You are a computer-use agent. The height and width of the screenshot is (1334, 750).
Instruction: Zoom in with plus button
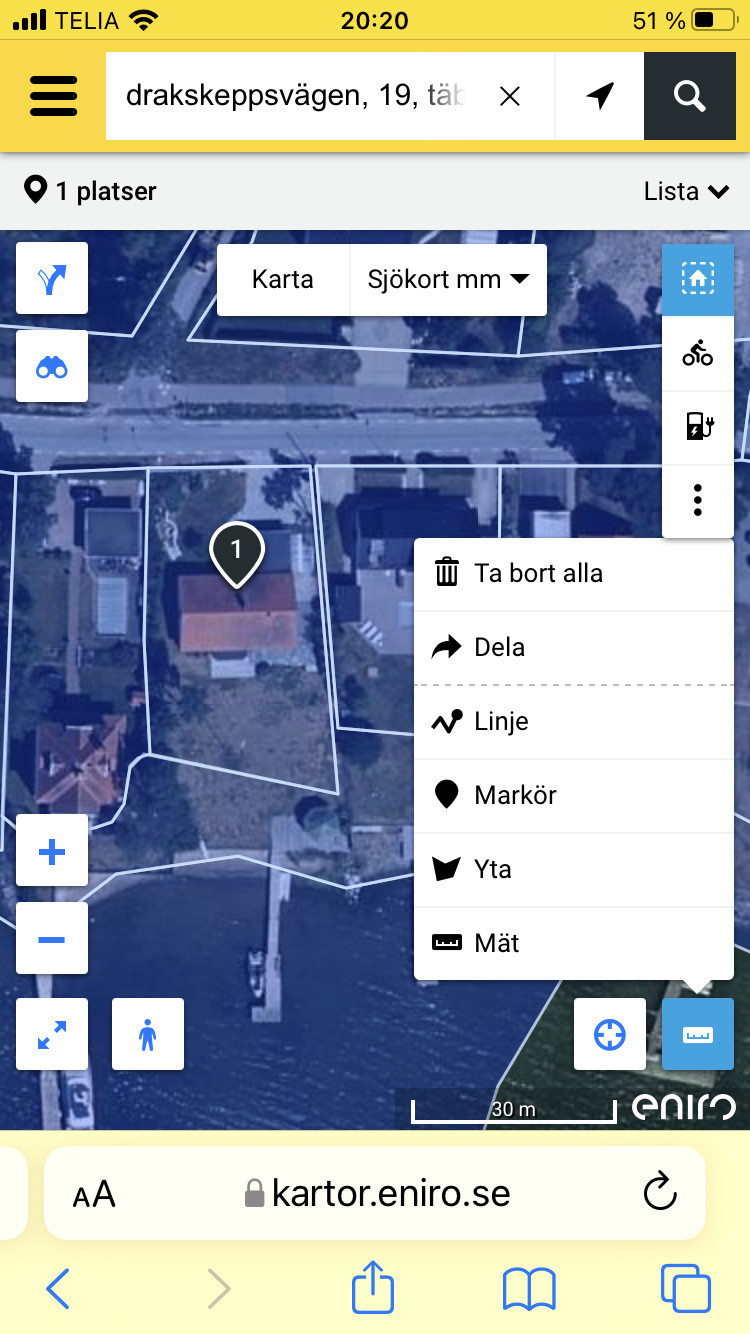pyautogui.click(x=52, y=851)
